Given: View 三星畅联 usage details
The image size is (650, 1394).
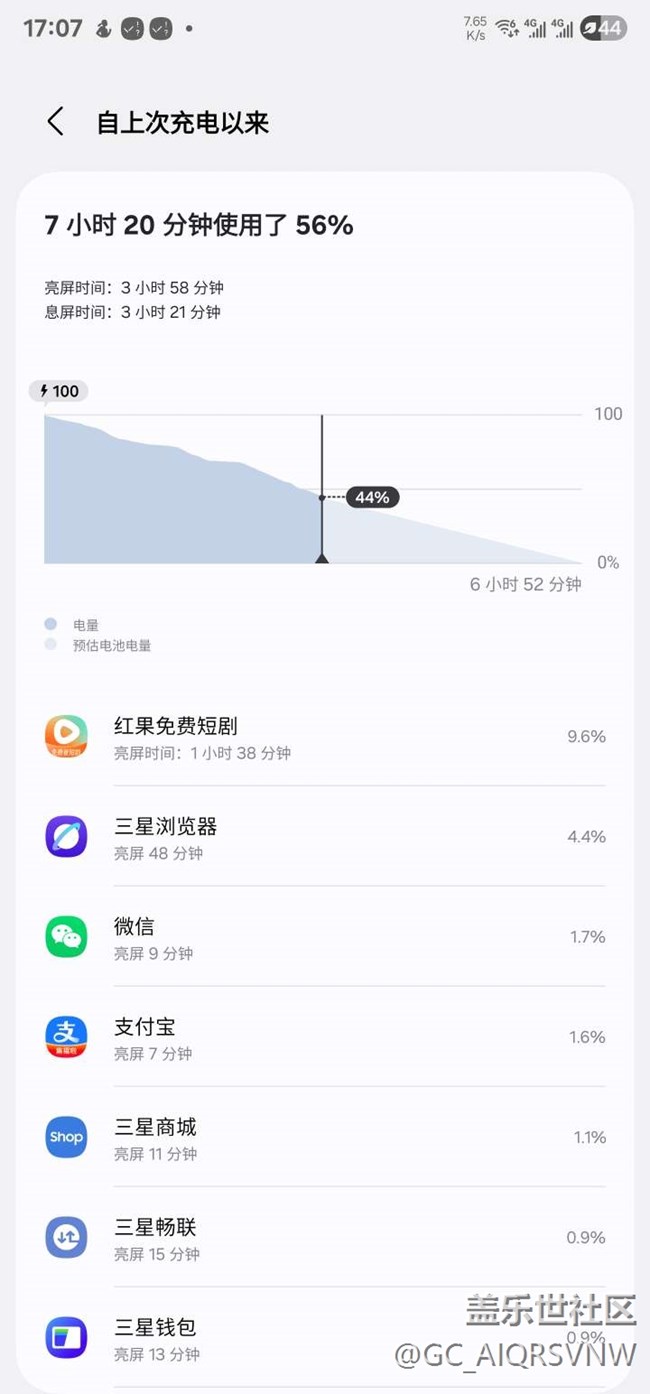Looking at the screenshot, I should [x=325, y=1237].
